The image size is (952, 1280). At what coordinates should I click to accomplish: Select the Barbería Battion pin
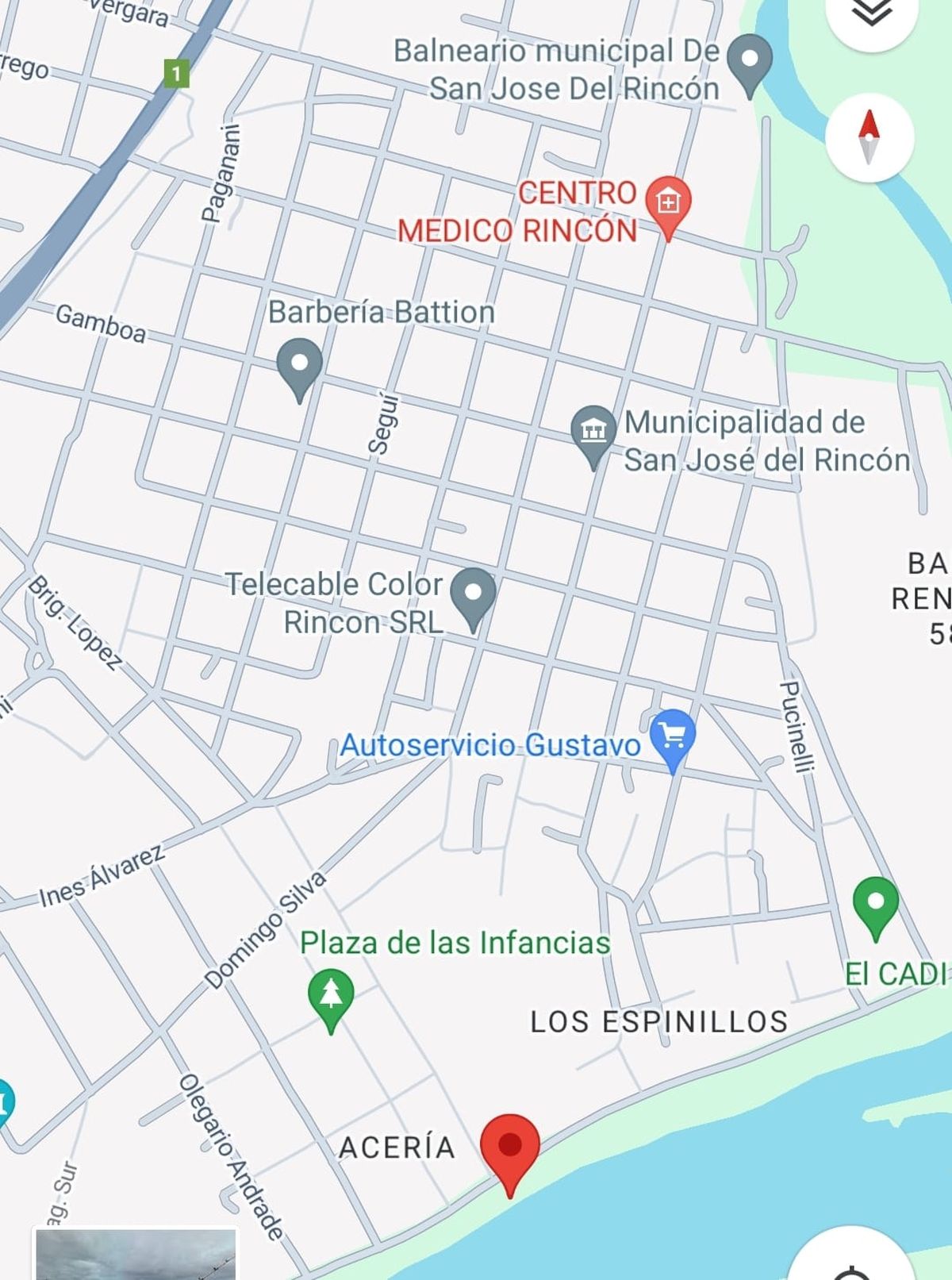click(299, 365)
